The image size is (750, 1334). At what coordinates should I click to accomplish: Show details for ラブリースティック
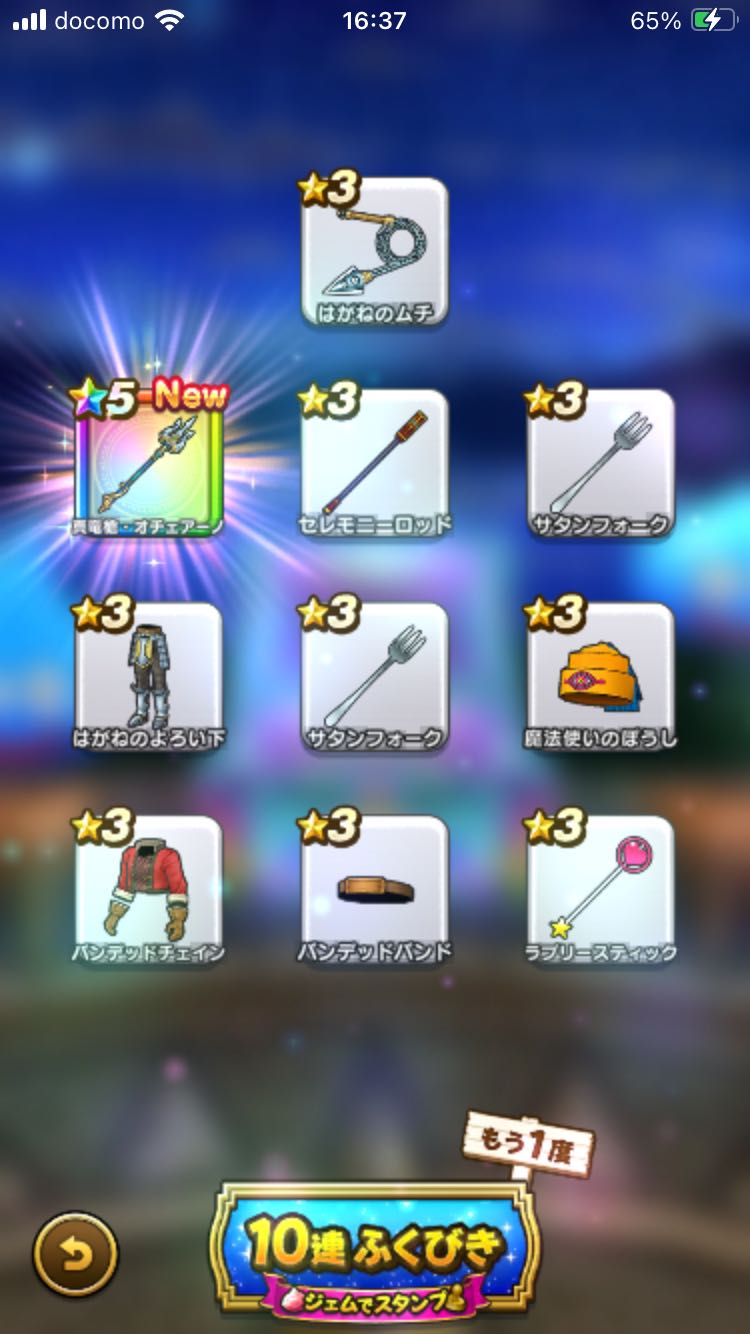tap(601, 890)
